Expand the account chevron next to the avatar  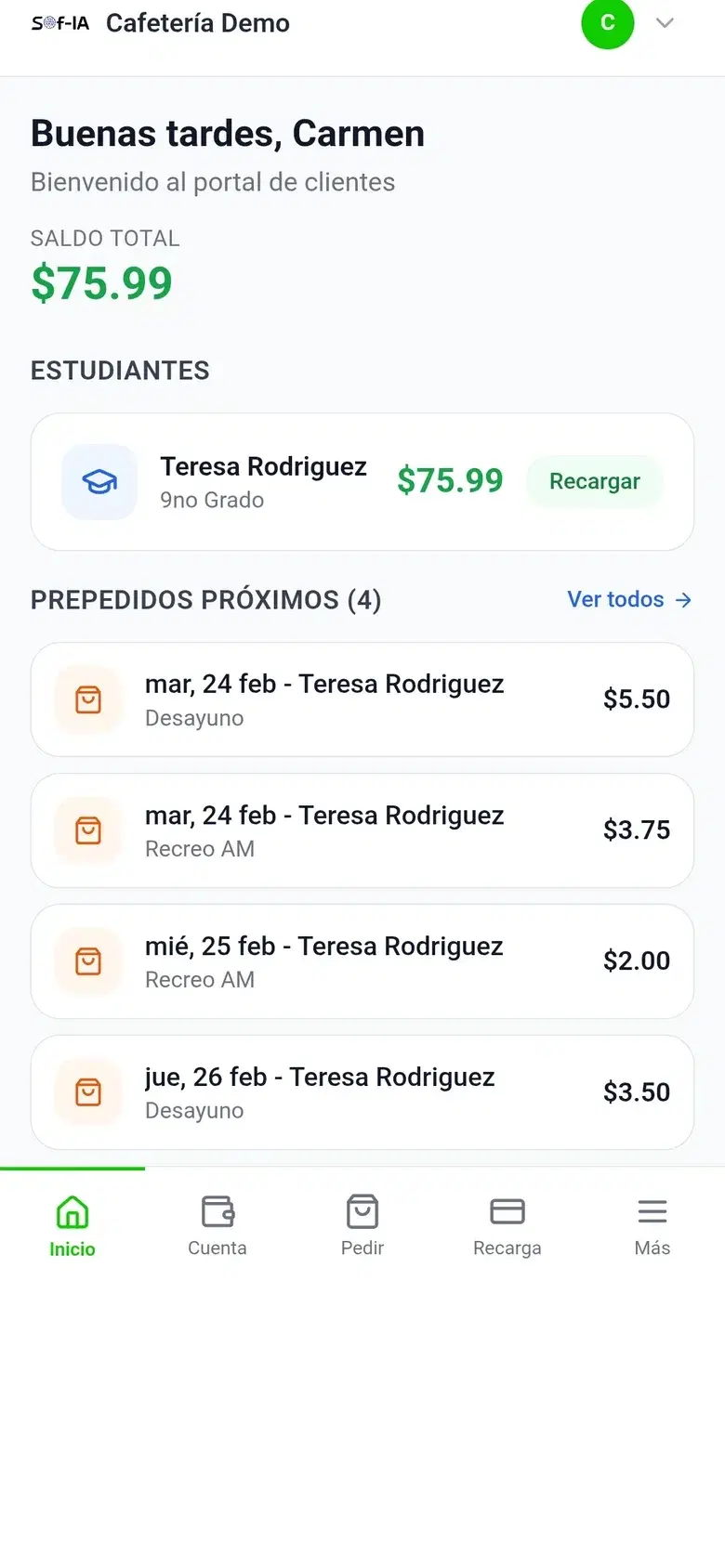(665, 23)
